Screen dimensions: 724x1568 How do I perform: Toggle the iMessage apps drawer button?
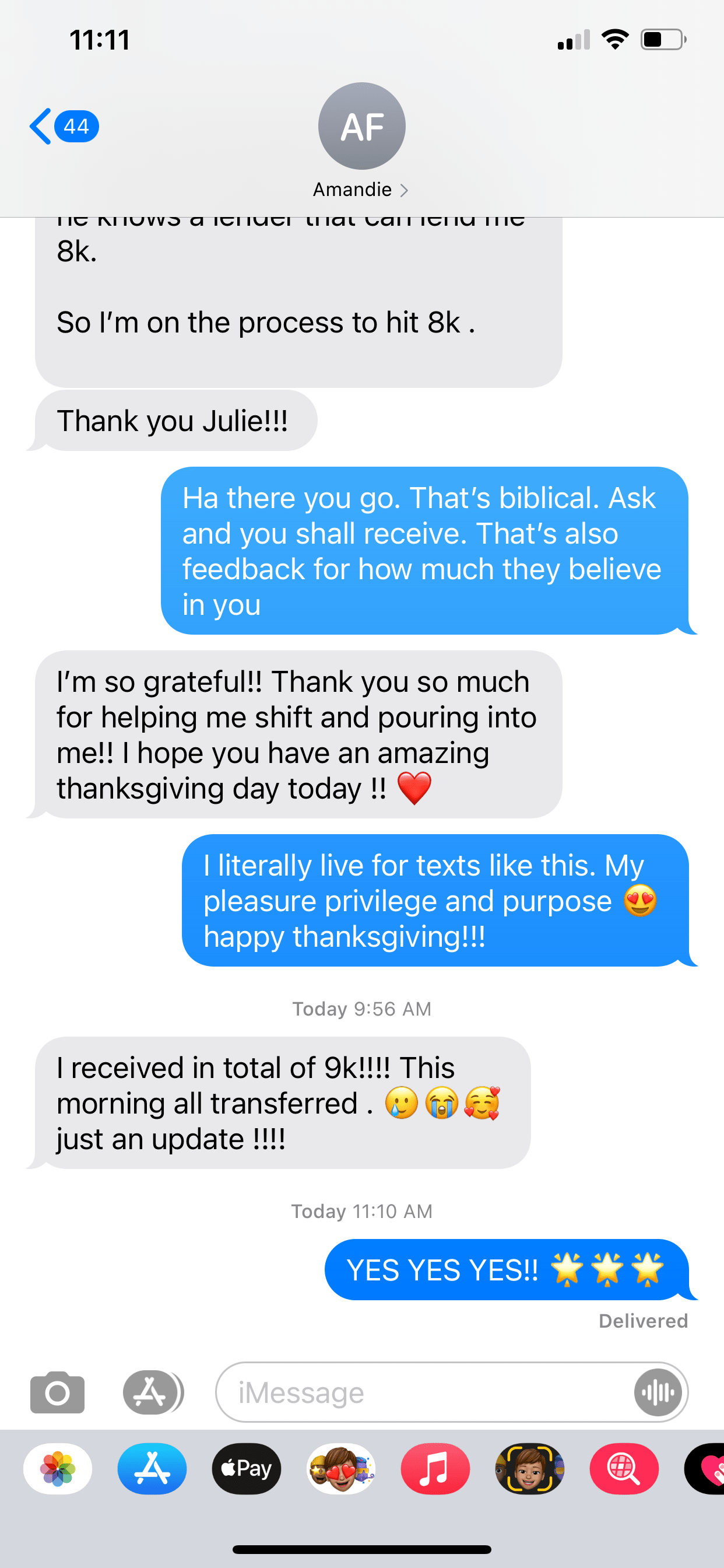point(152,1392)
